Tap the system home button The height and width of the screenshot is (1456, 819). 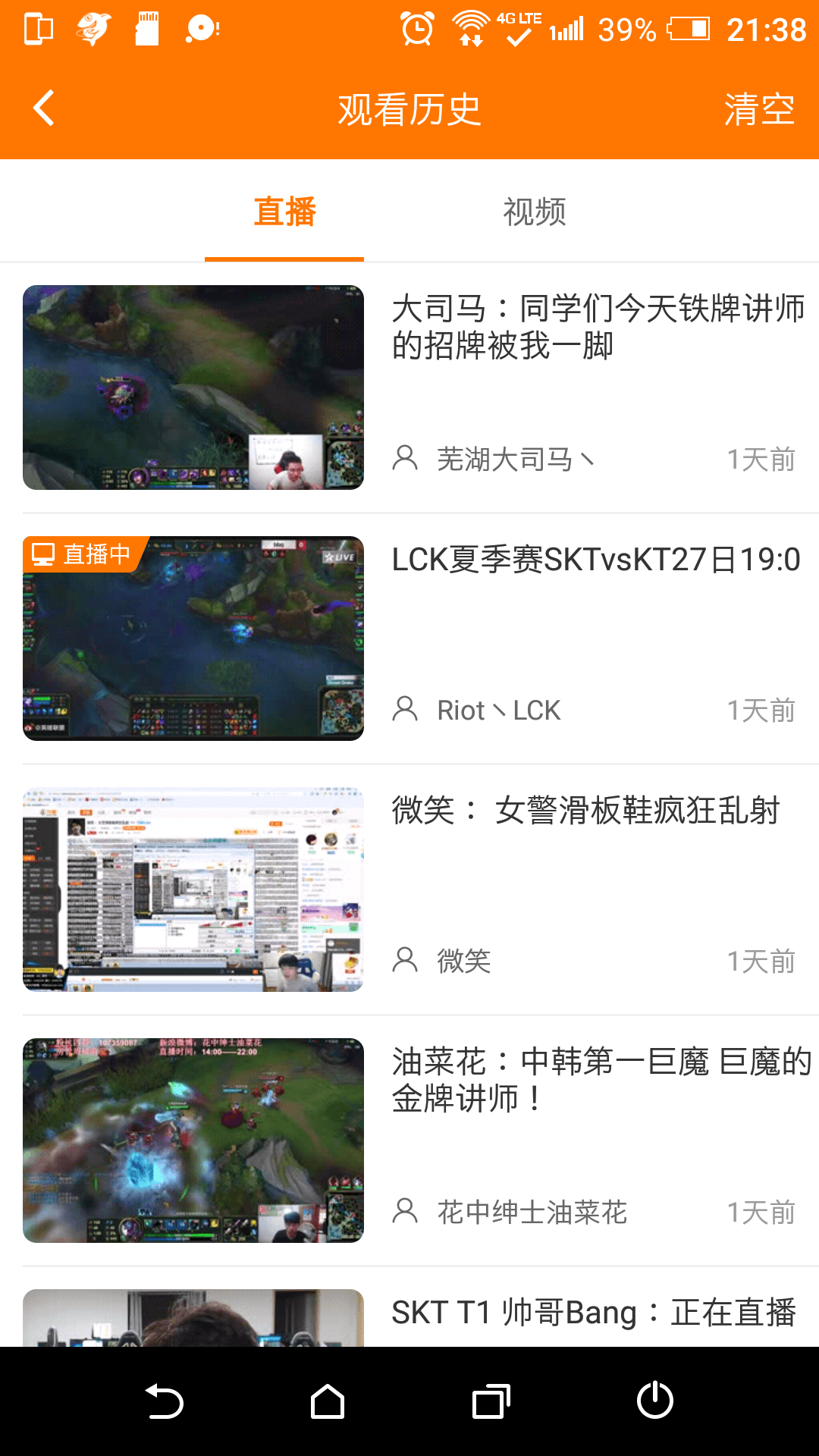(x=328, y=1401)
